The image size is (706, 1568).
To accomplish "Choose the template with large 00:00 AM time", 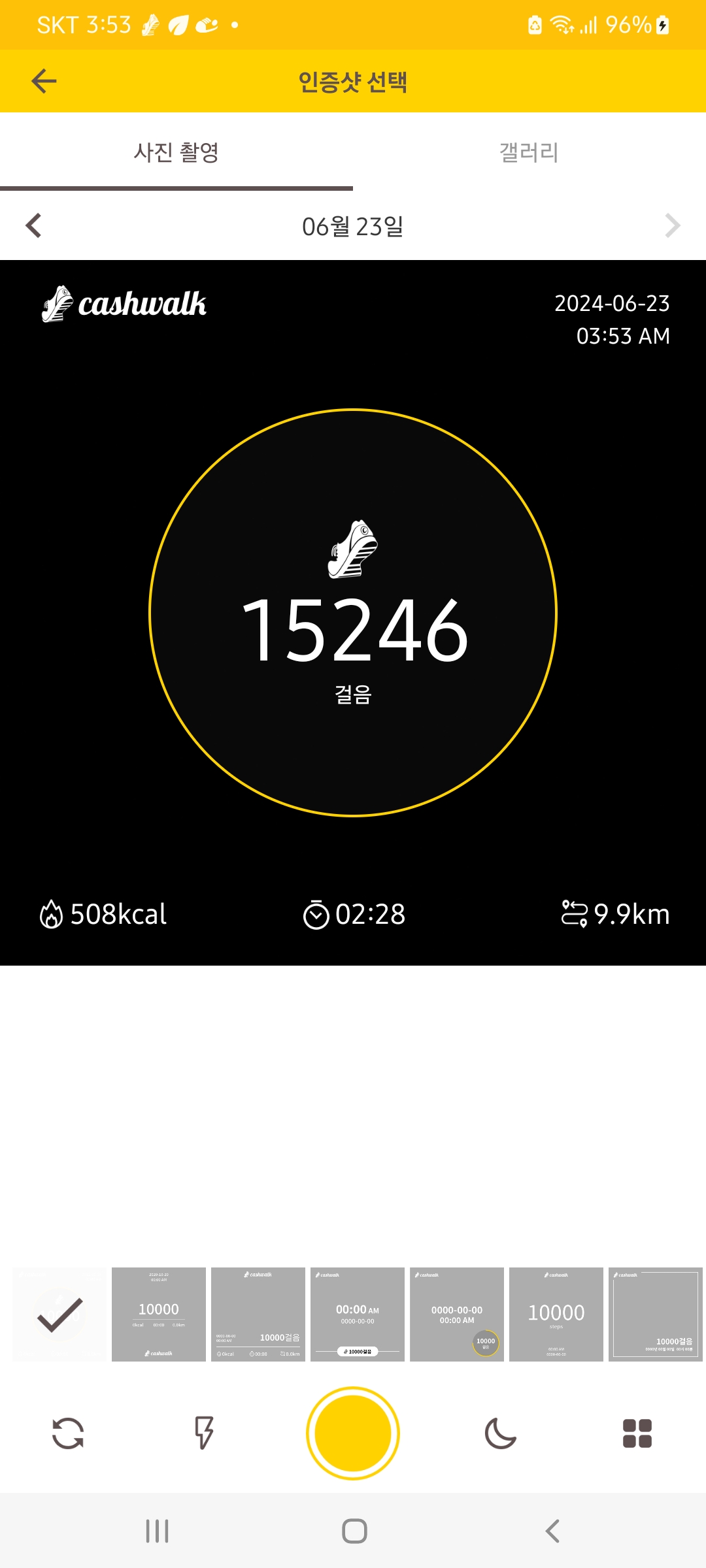I will click(358, 1315).
